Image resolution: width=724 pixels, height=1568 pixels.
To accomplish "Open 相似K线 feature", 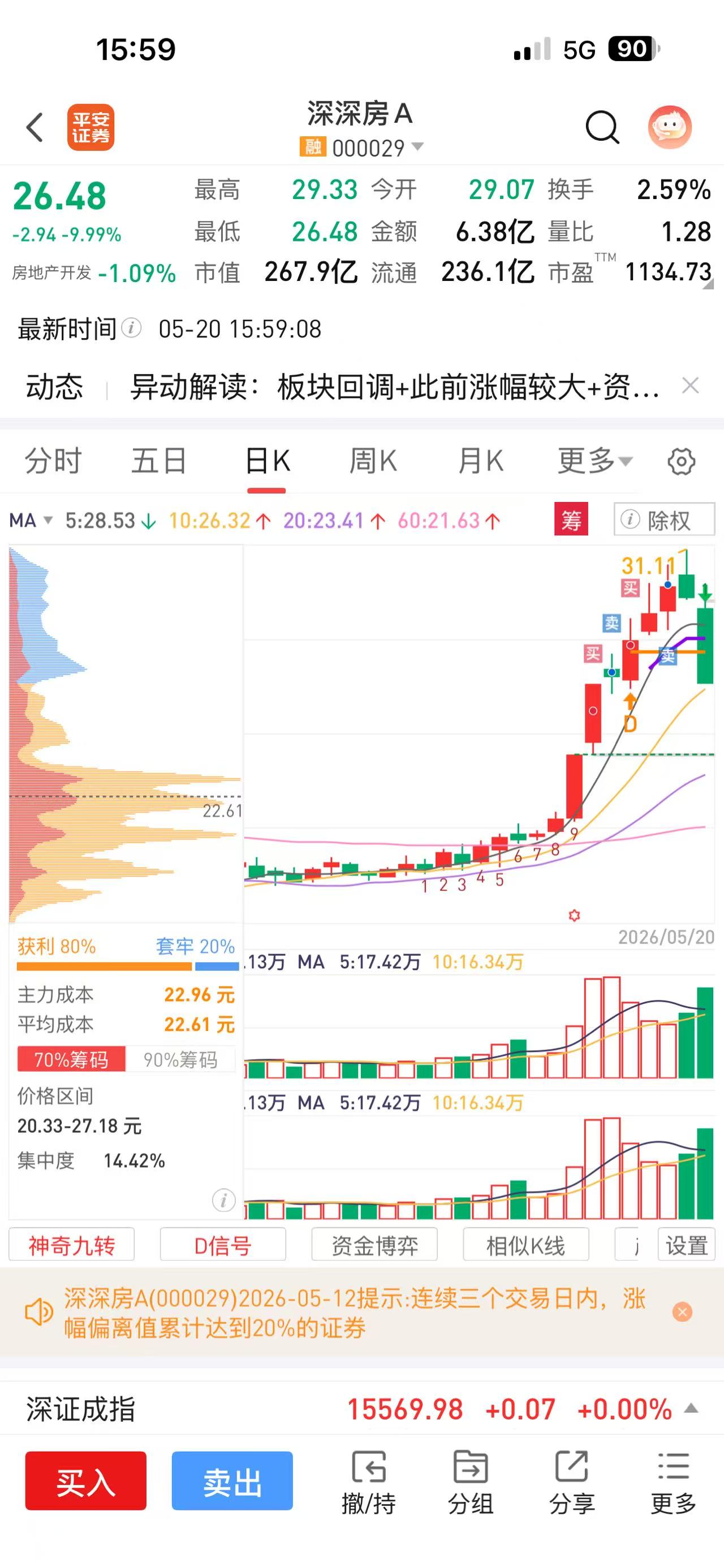I will [525, 1246].
